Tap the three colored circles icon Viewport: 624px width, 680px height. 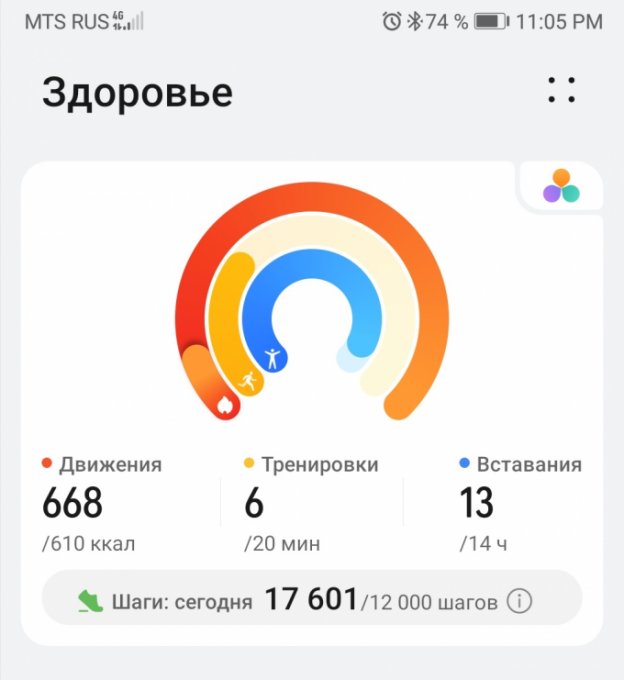(x=561, y=186)
